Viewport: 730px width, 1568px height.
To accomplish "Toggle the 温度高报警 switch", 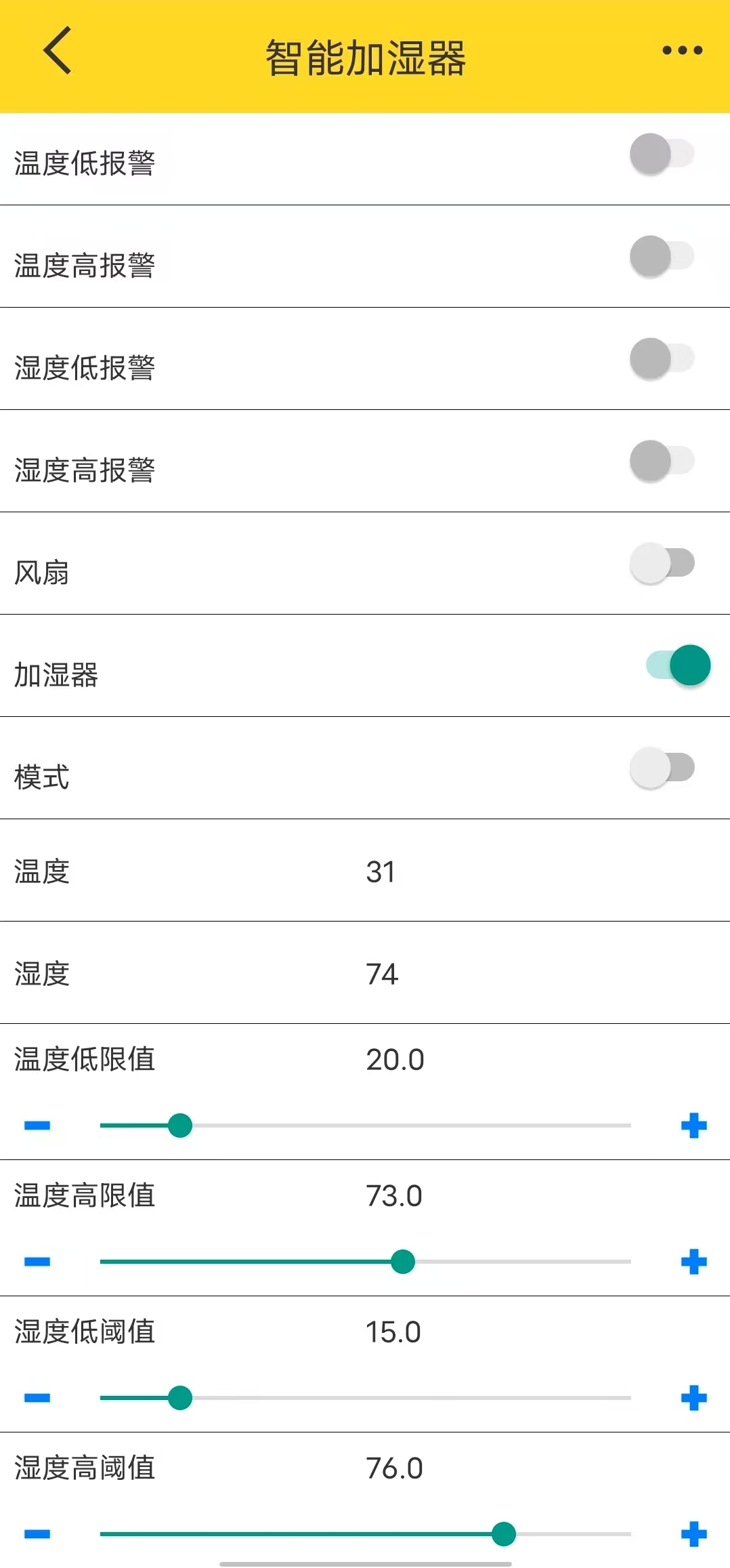I will [x=662, y=257].
